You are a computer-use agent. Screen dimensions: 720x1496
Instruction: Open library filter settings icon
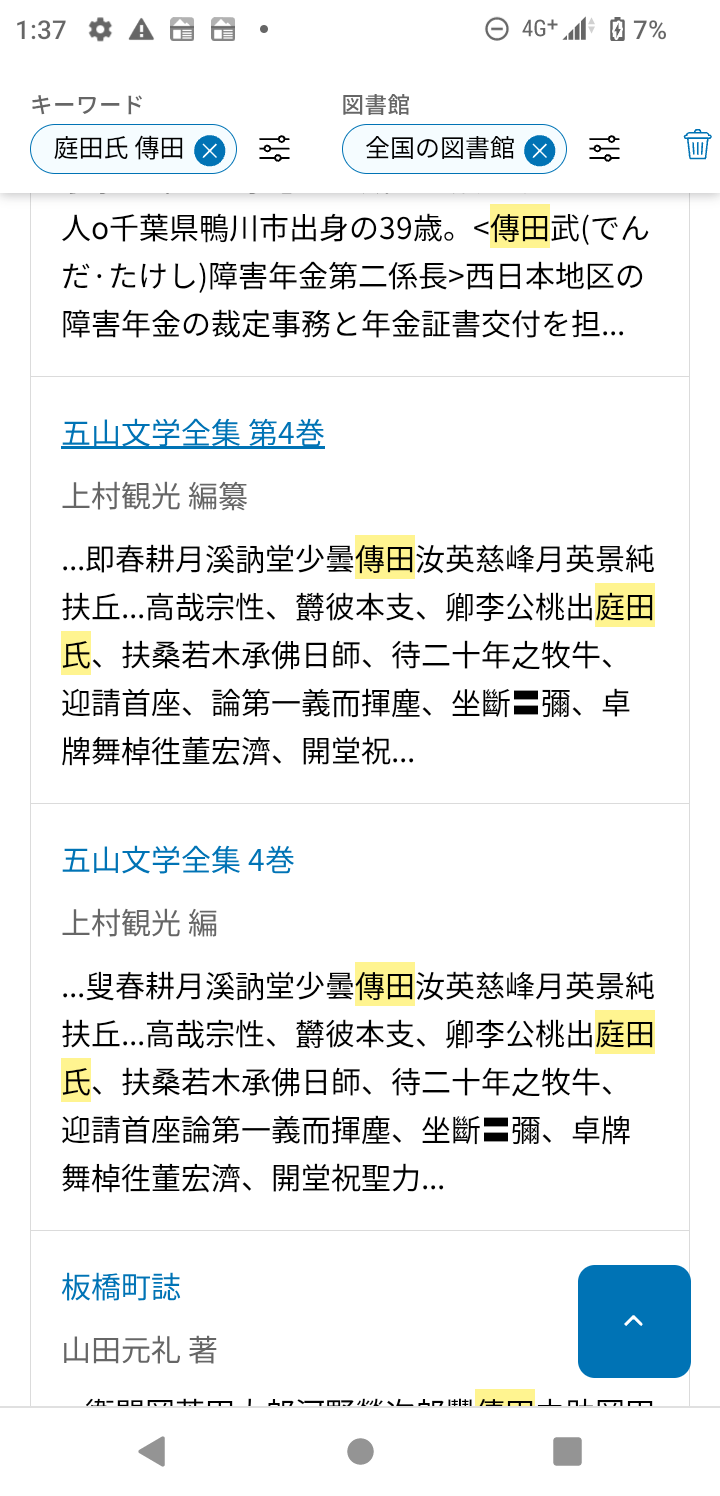[604, 150]
